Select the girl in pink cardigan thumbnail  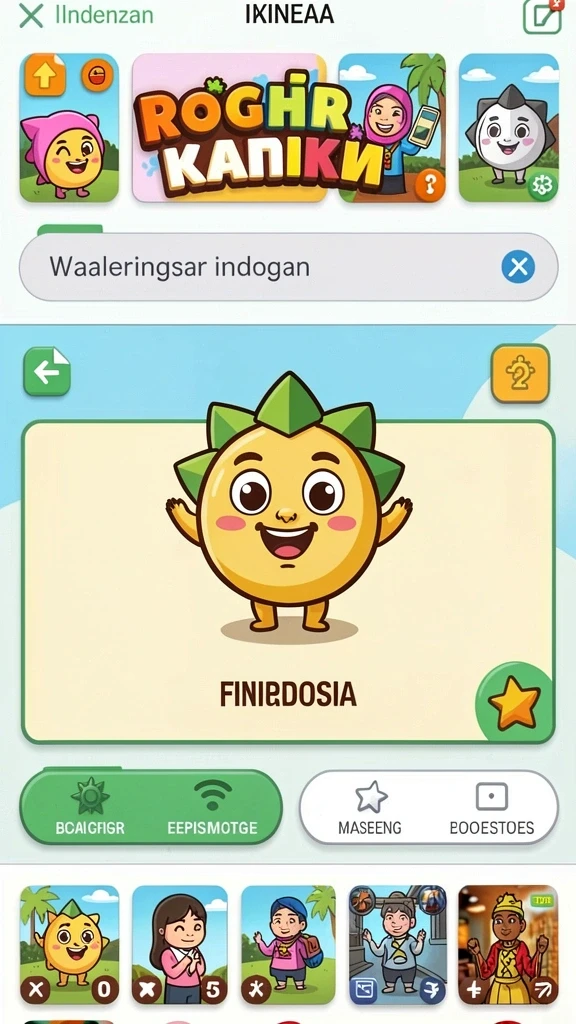[180, 944]
